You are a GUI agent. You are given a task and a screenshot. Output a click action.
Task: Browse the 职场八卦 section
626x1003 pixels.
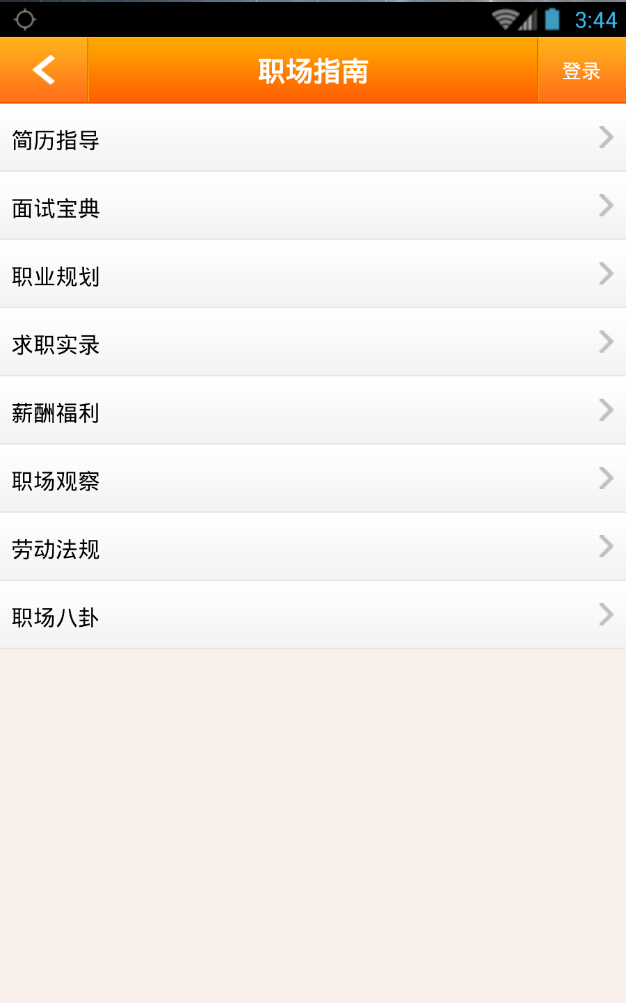point(313,615)
